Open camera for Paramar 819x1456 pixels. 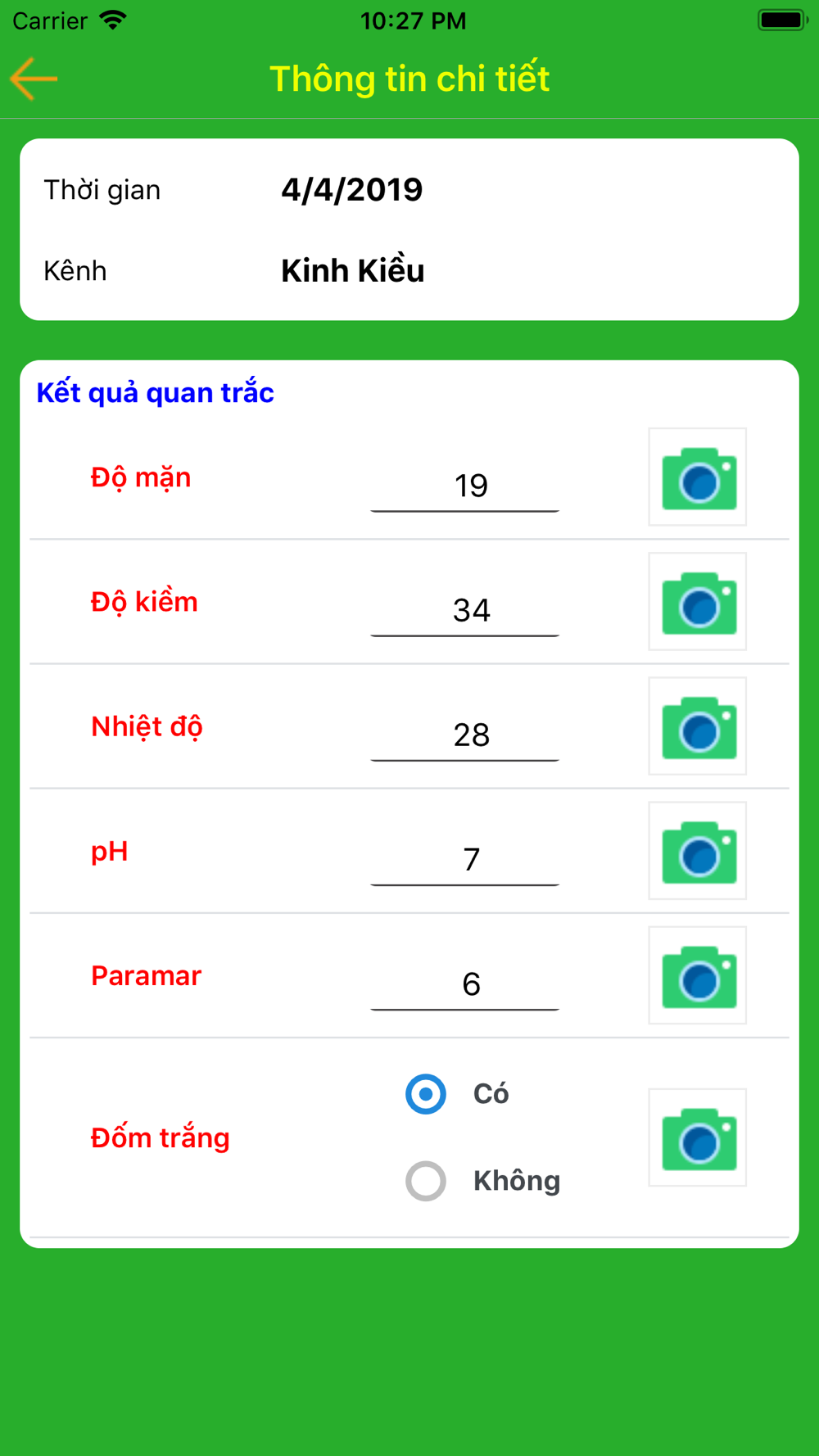[698, 975]
